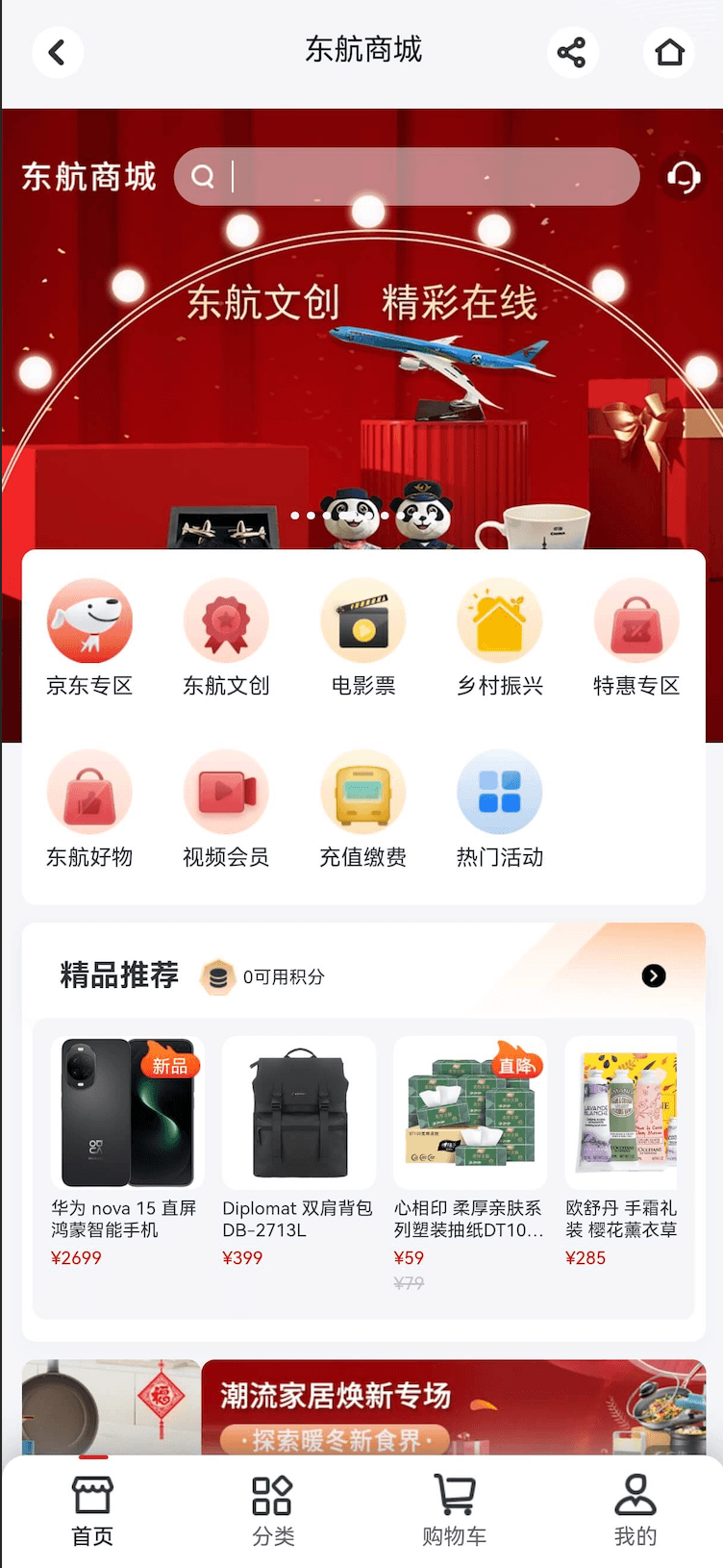Open the share icon in the title bar
Viewport: 723px width, 1568px height.
coord(573,52)
